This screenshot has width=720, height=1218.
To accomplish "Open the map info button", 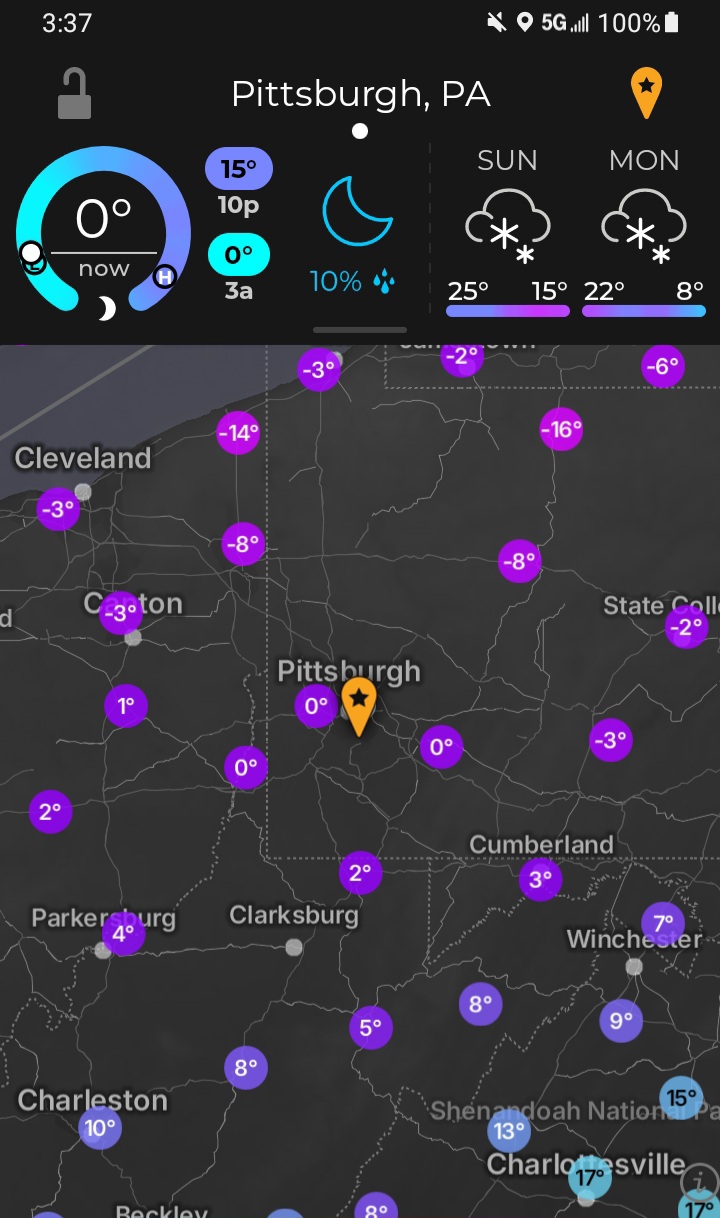I will pyautogui.click(x=699, y=1183).
